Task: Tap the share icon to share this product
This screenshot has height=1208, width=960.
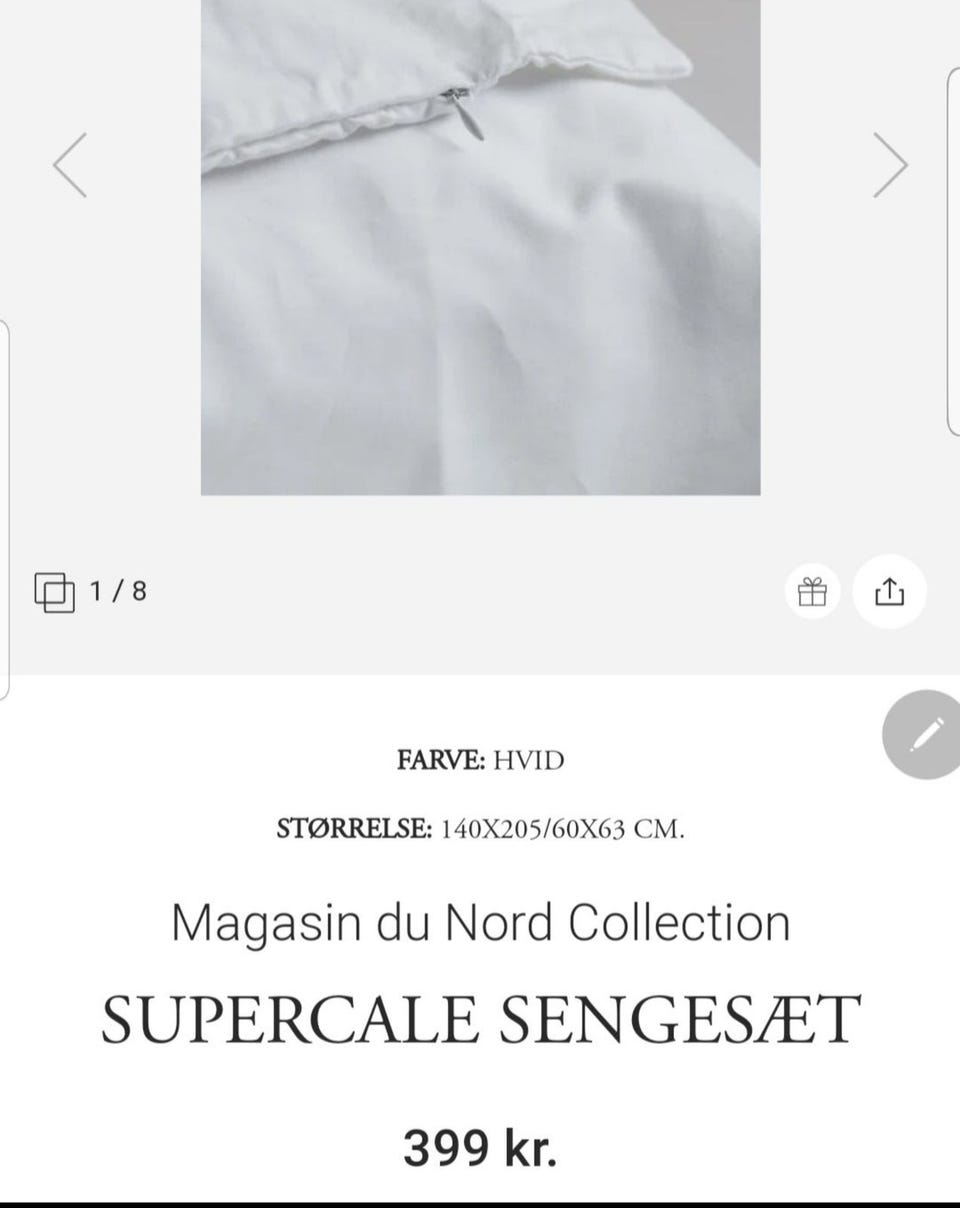Action: [x=889, y=591]
